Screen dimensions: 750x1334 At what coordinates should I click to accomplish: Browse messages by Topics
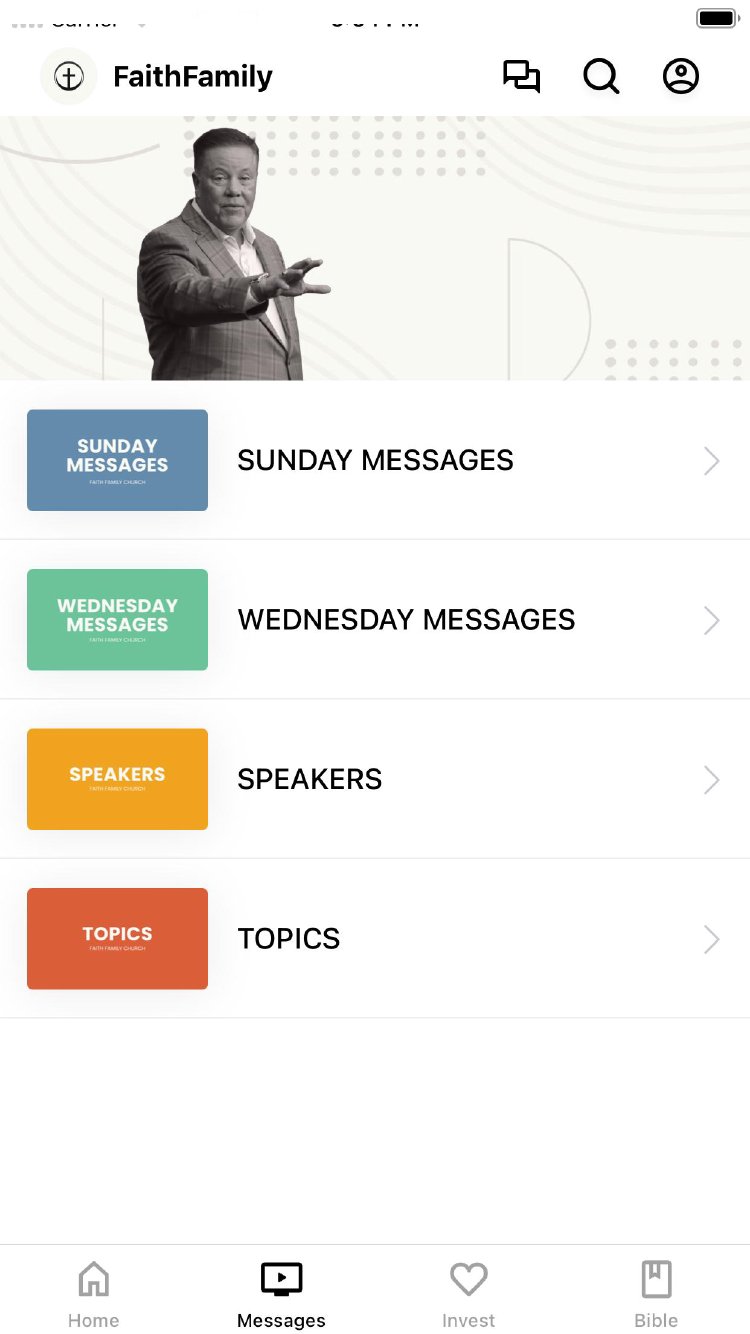point(375,939)
